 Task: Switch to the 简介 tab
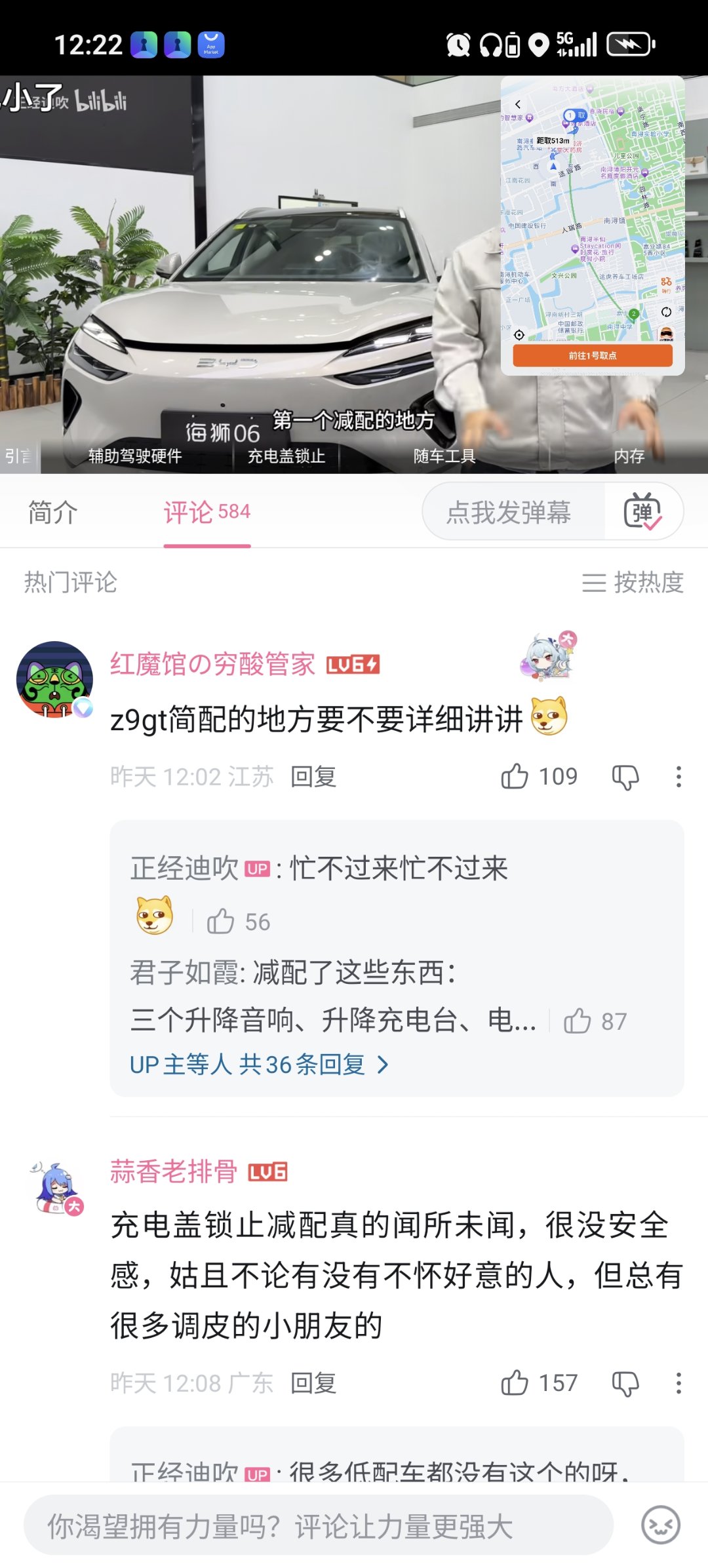pyautogui.click(x=52, y=511)
